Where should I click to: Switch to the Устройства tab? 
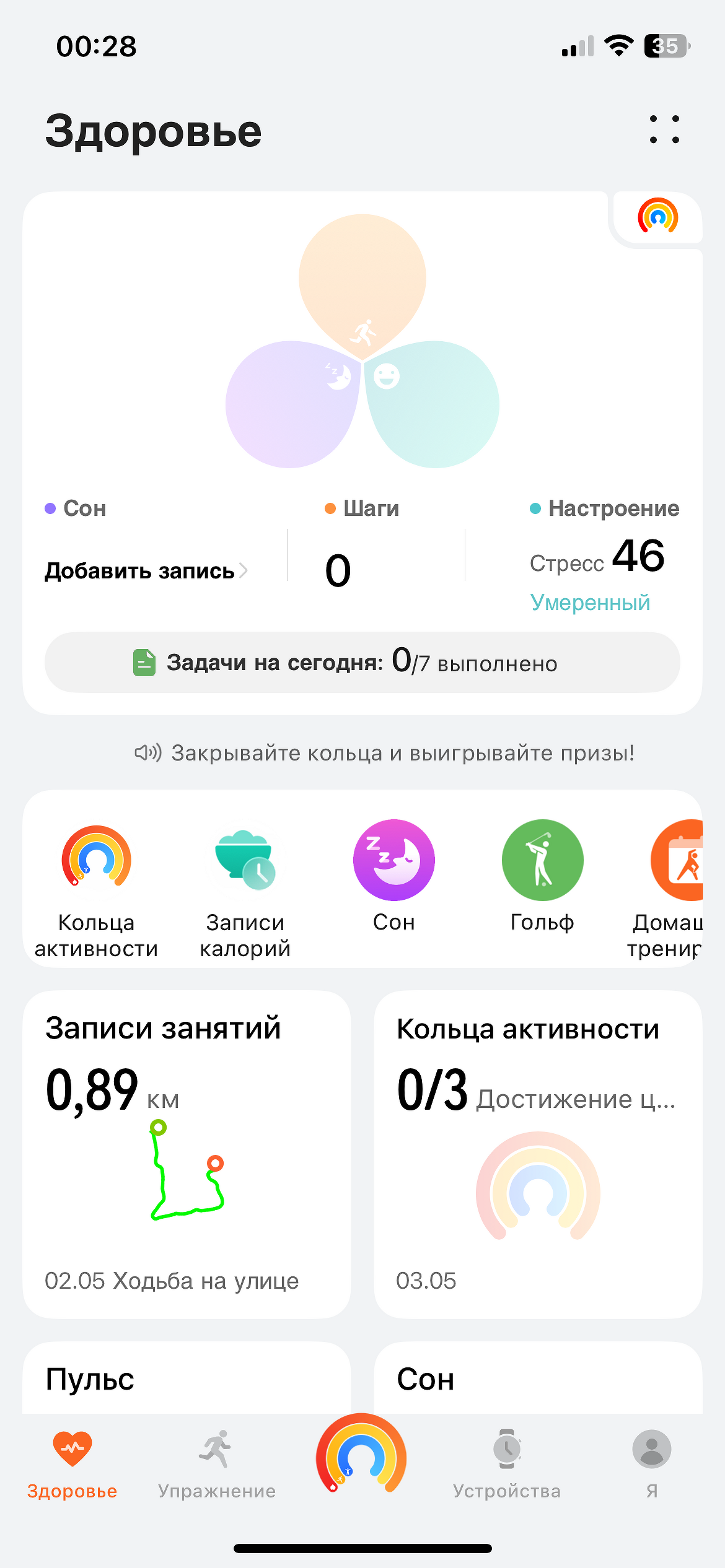(x=507, y=1465)
